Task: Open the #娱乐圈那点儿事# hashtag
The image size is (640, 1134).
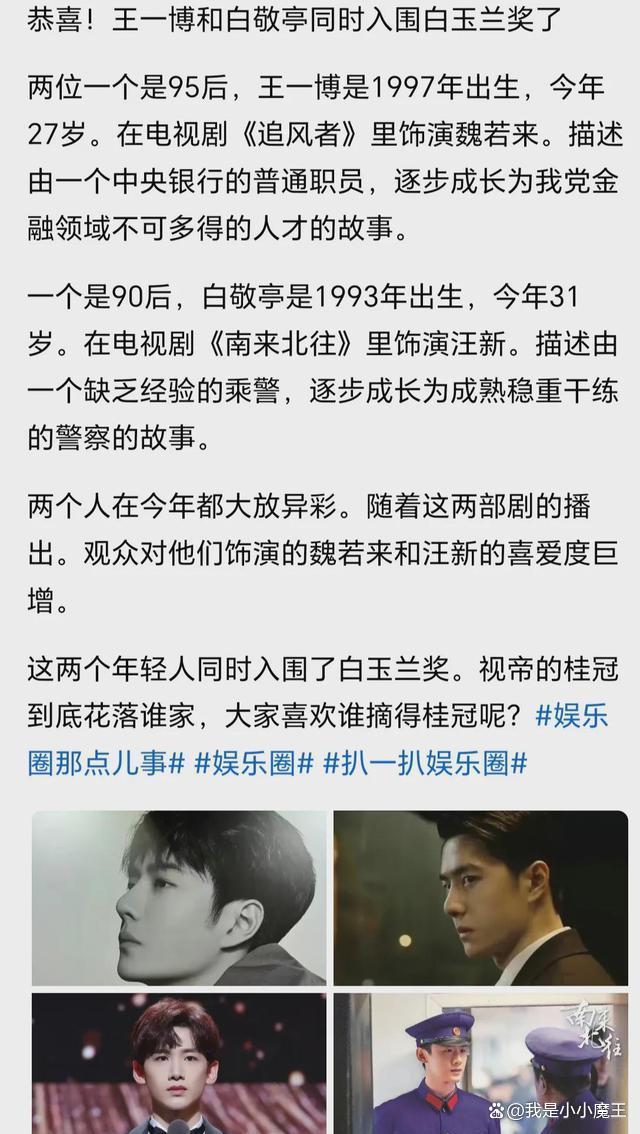Action: pyautogui.click(x=105, y=763)
